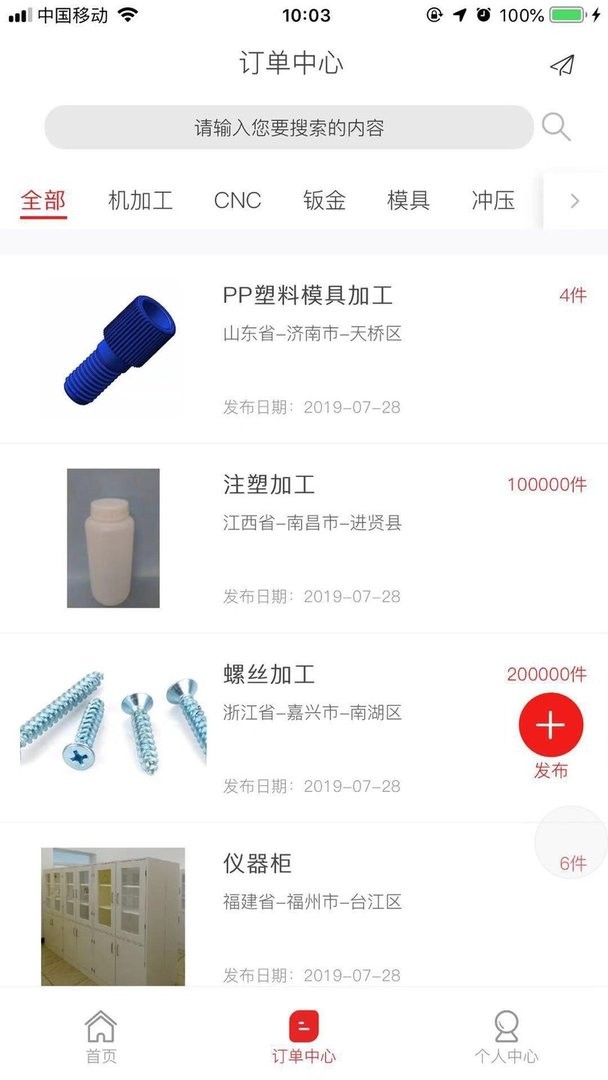Select the 订单中心 bottom tab

point(304,1037)
